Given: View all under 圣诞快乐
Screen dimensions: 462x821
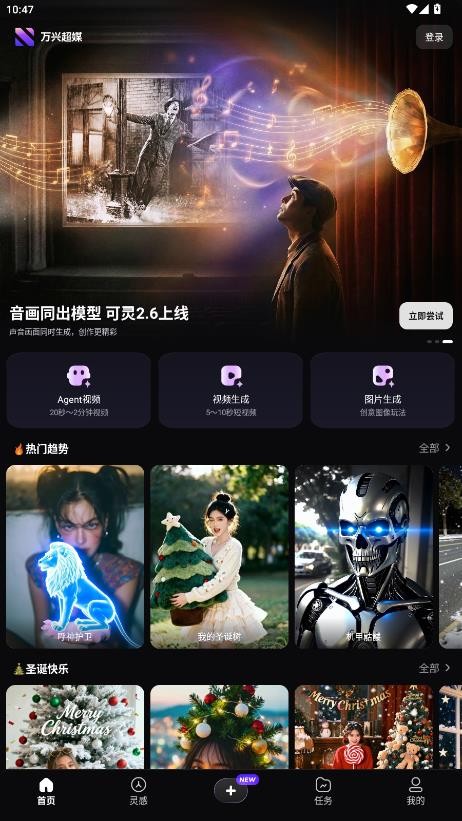Looking at the screenshot, I should (434, 668).
